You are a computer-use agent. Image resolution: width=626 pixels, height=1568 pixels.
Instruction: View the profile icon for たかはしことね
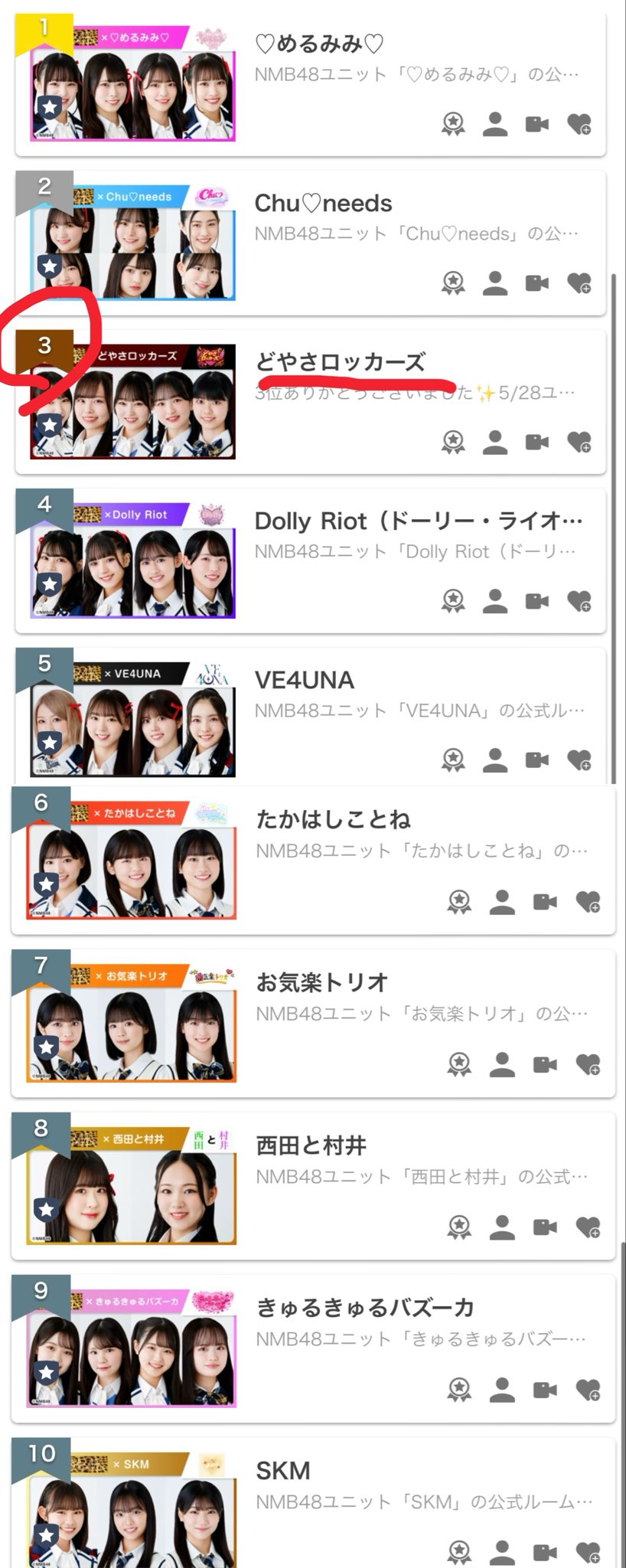(502, 903)
